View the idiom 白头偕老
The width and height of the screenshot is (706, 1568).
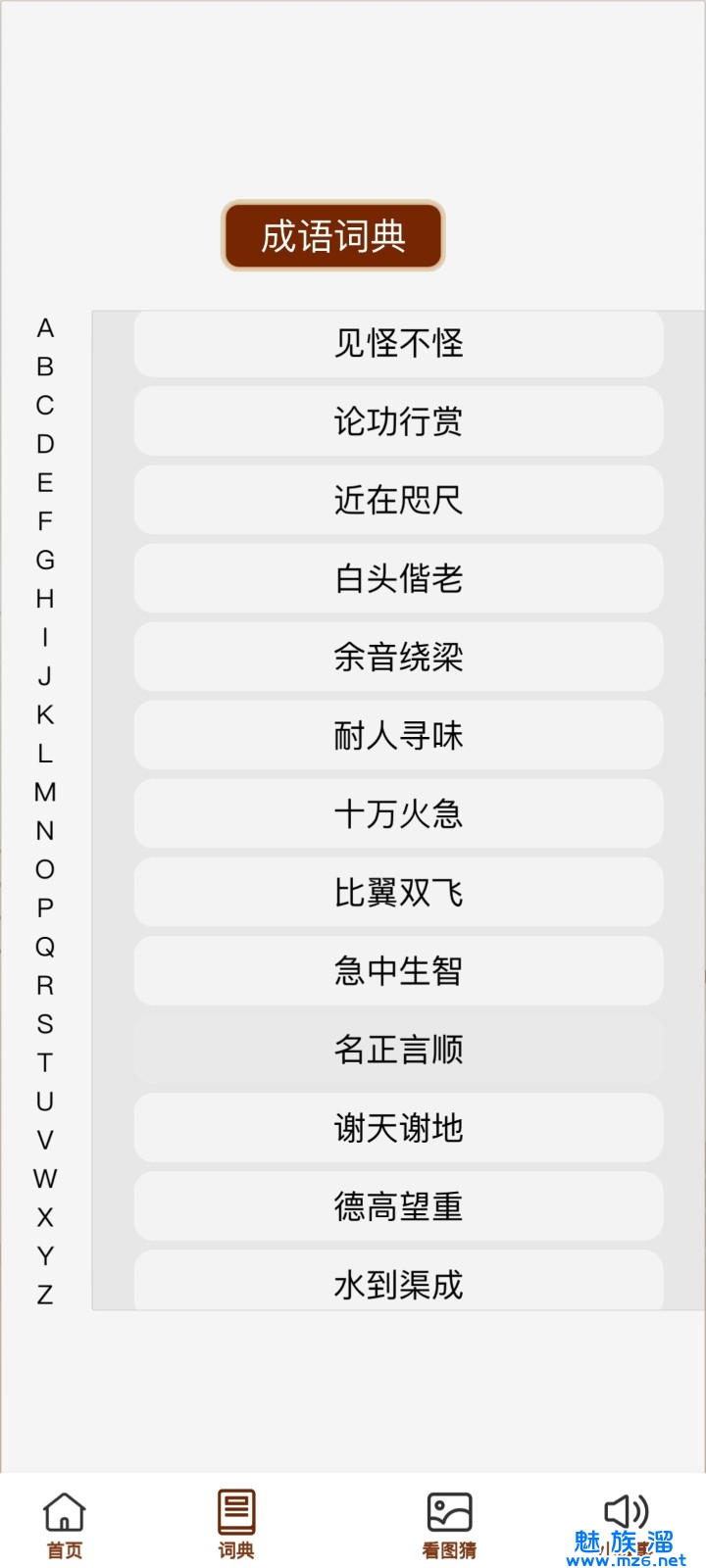tap(398, 578)
